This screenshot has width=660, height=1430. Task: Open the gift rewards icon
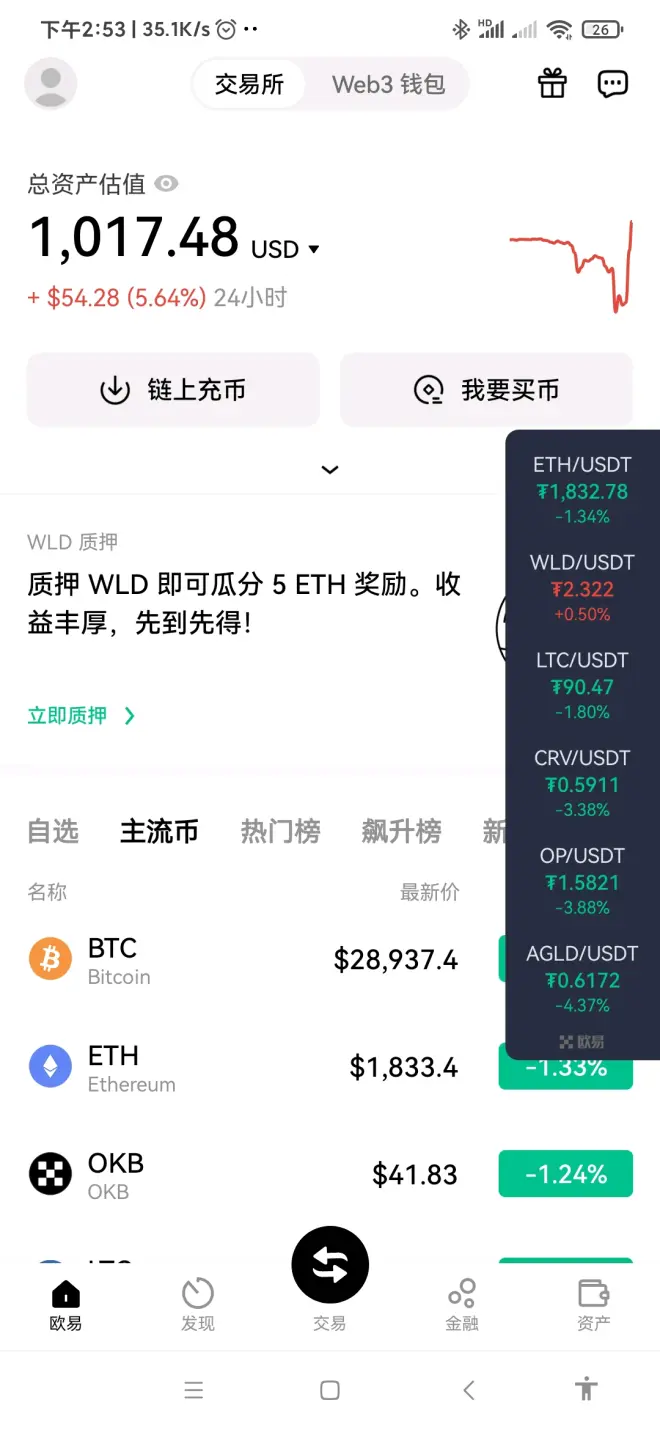pyautogui.click(x=552, y=84)
